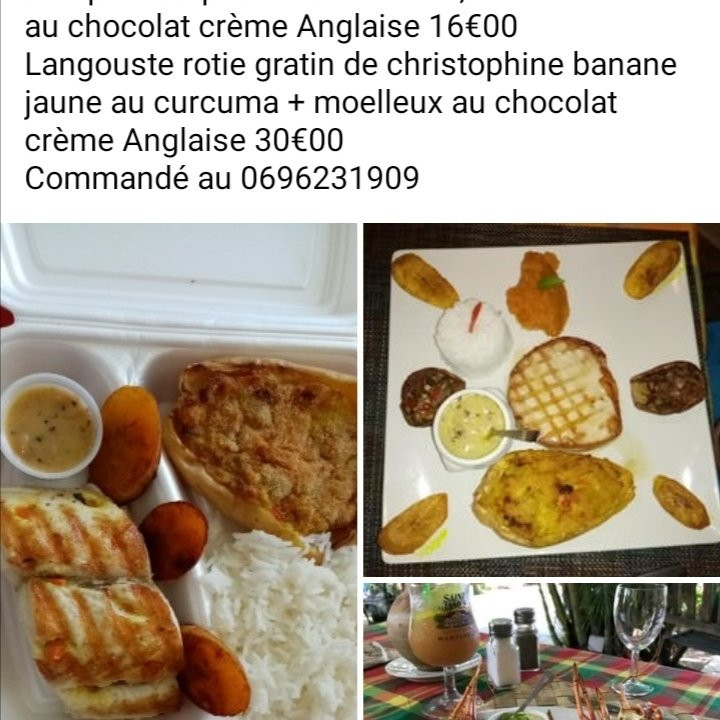This screenshot has height=720, width=720.
Task: Open the takeaway box meal photo
Action: tap(178, 470)
